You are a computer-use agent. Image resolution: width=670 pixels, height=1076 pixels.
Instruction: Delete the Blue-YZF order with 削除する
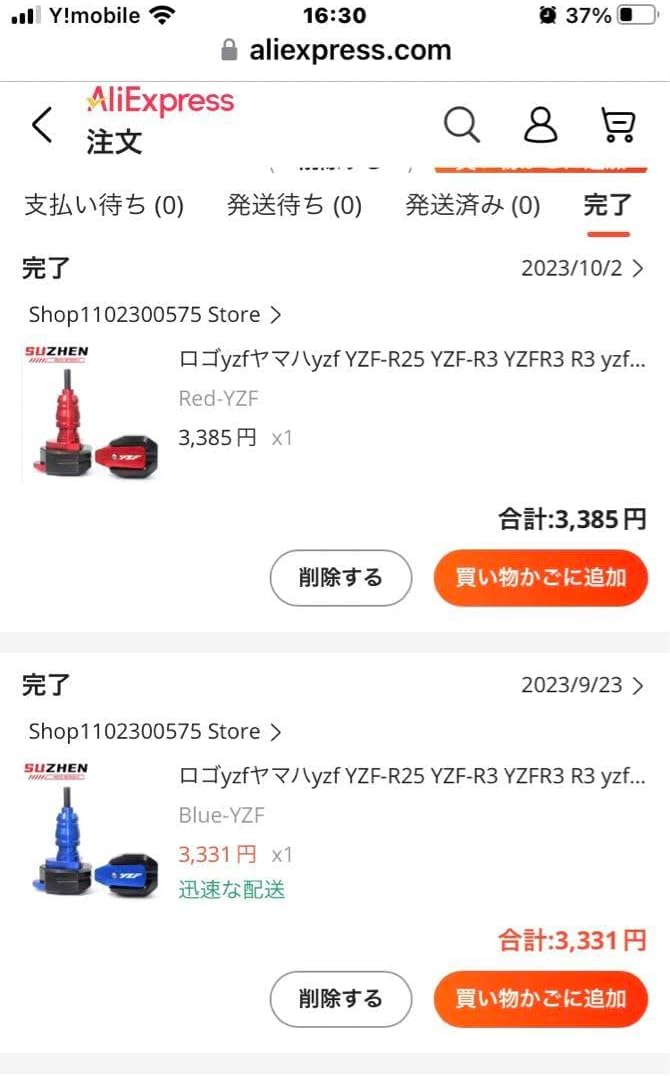click(340, 998)
